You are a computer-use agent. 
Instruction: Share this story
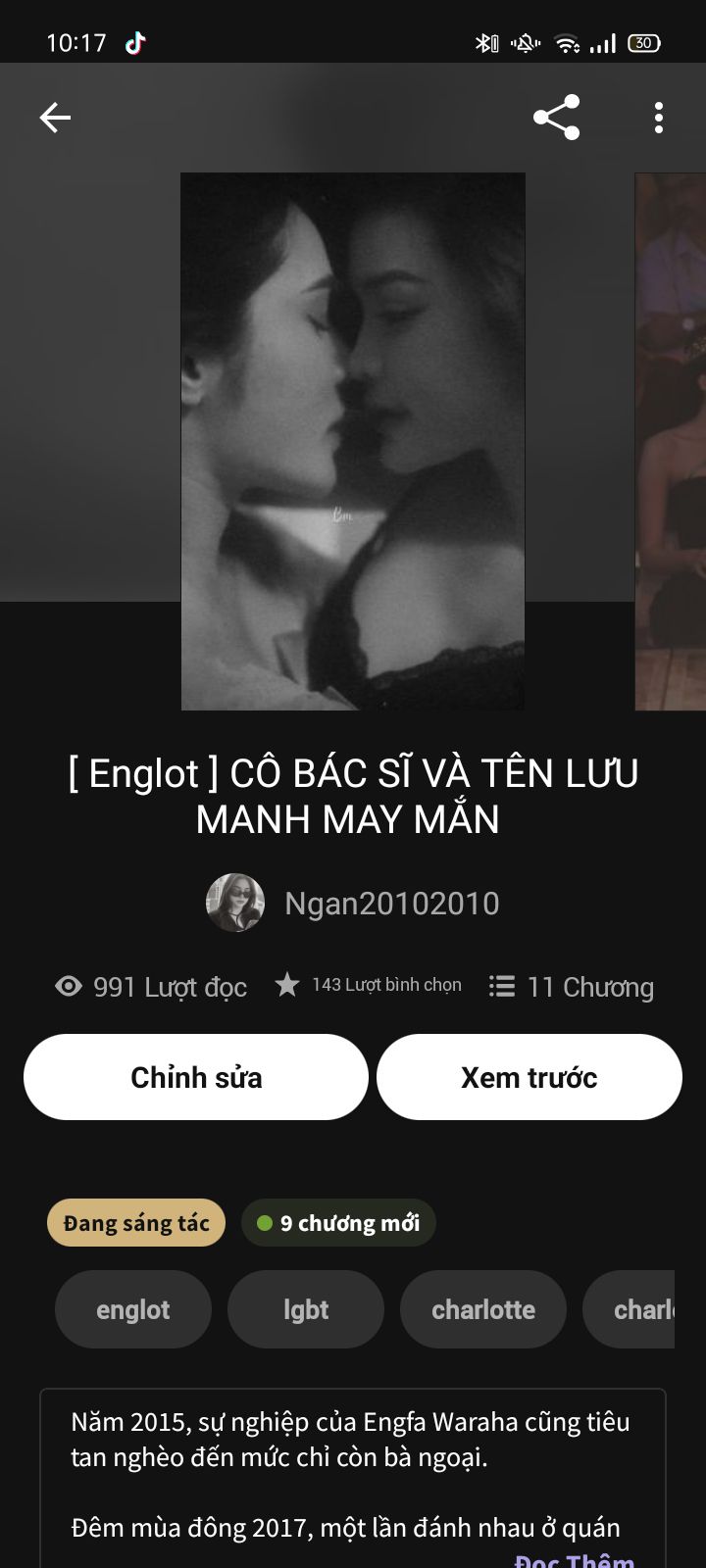coord(556,118)
